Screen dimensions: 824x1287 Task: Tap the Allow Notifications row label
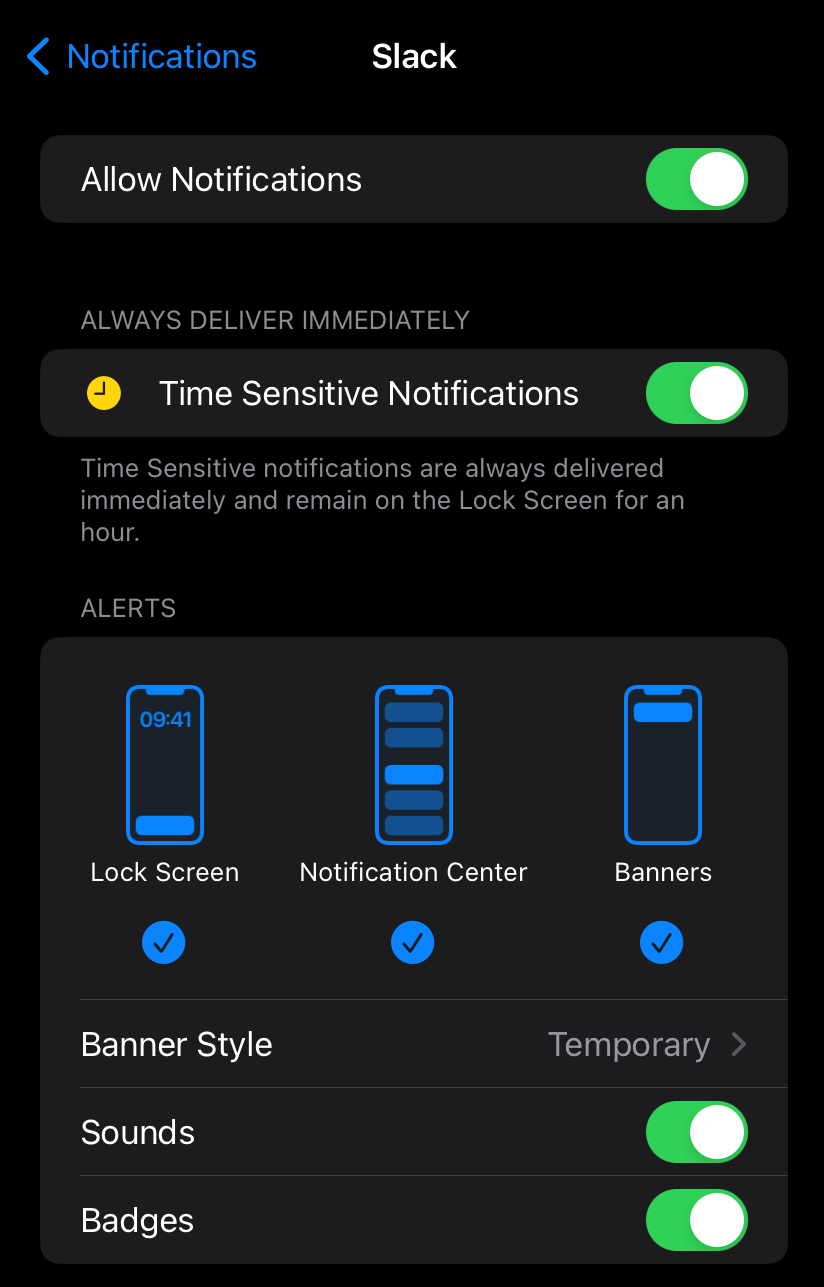[221, 179]
